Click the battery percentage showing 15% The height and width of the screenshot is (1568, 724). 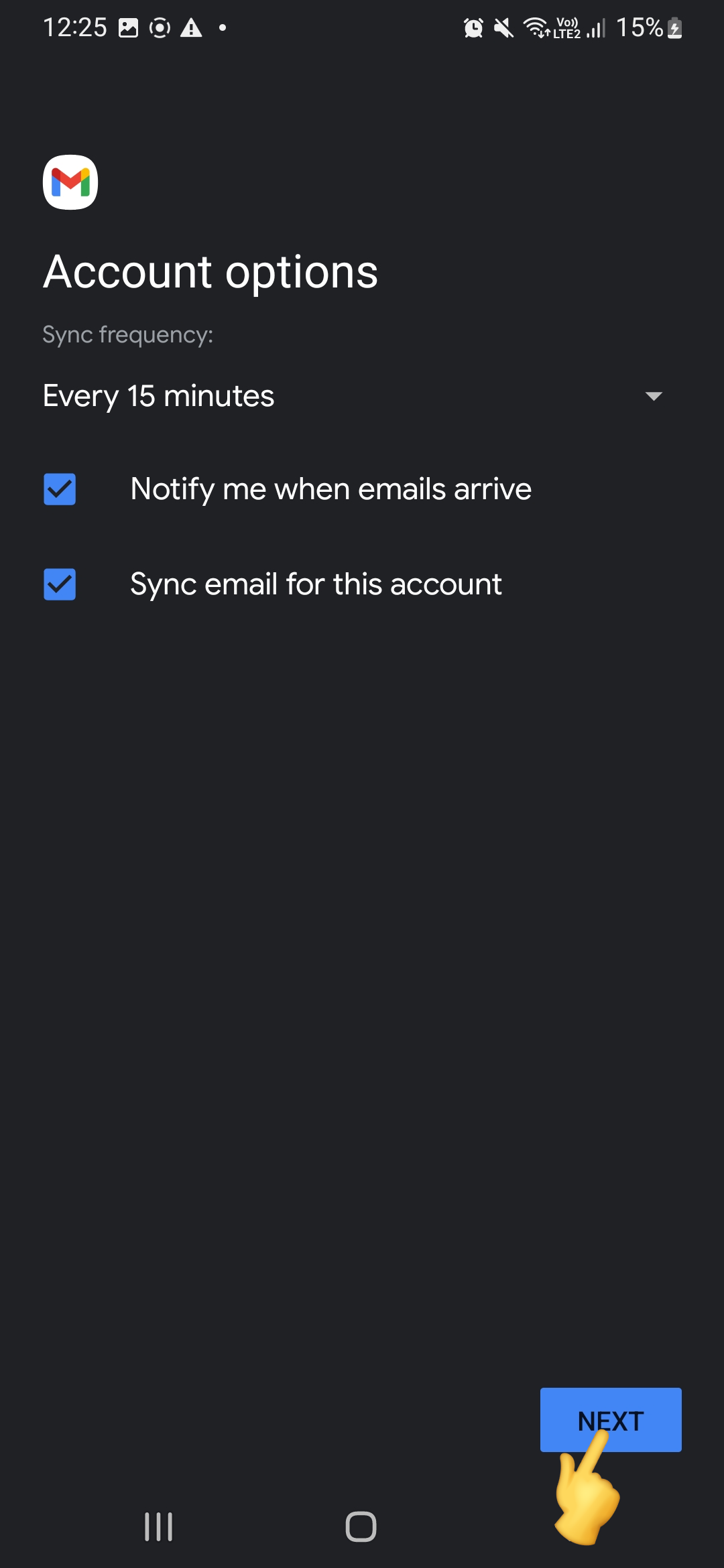point(642,27)
